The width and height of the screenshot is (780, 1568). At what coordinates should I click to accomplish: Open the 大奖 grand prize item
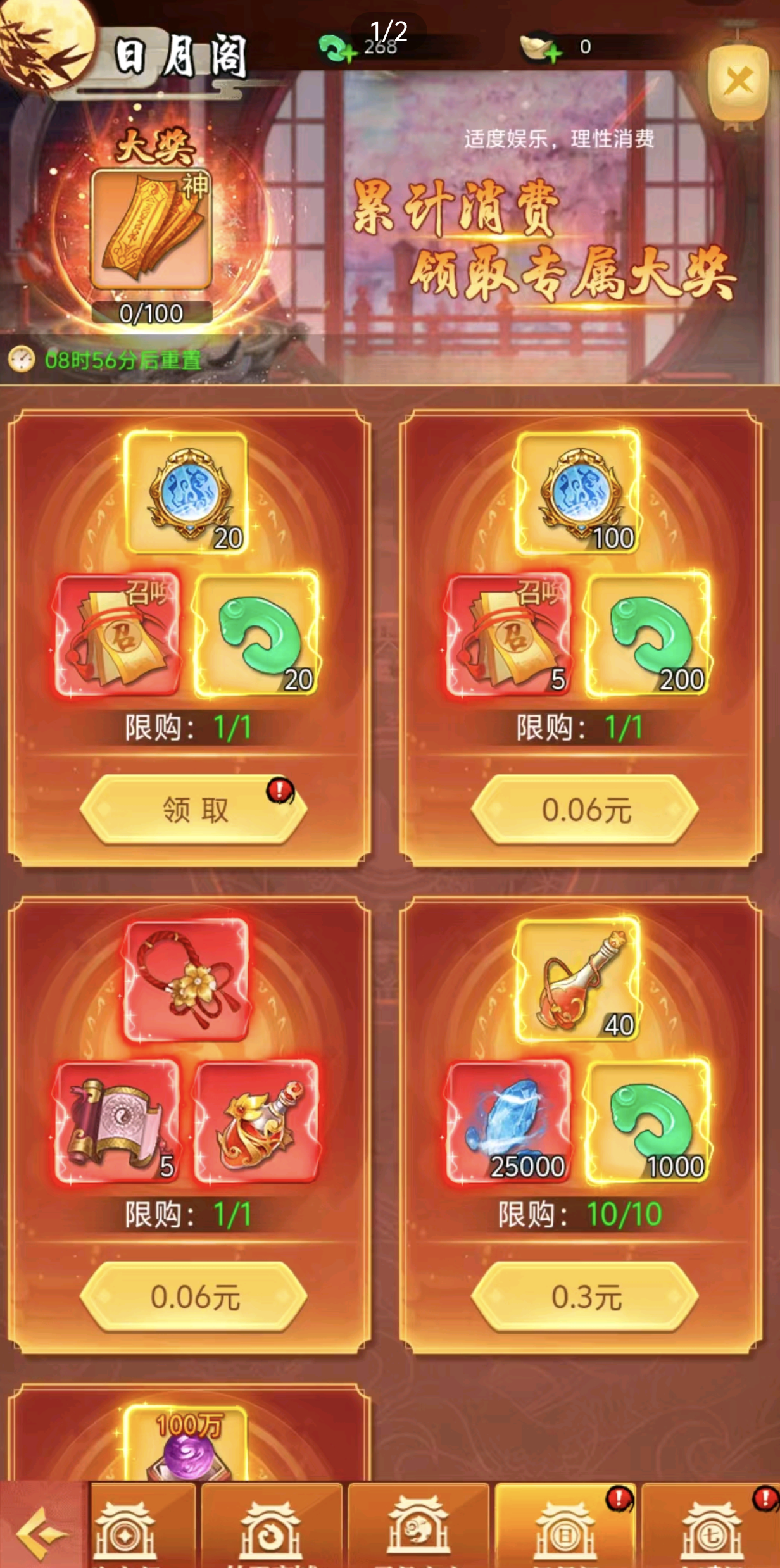click(151, 229)
